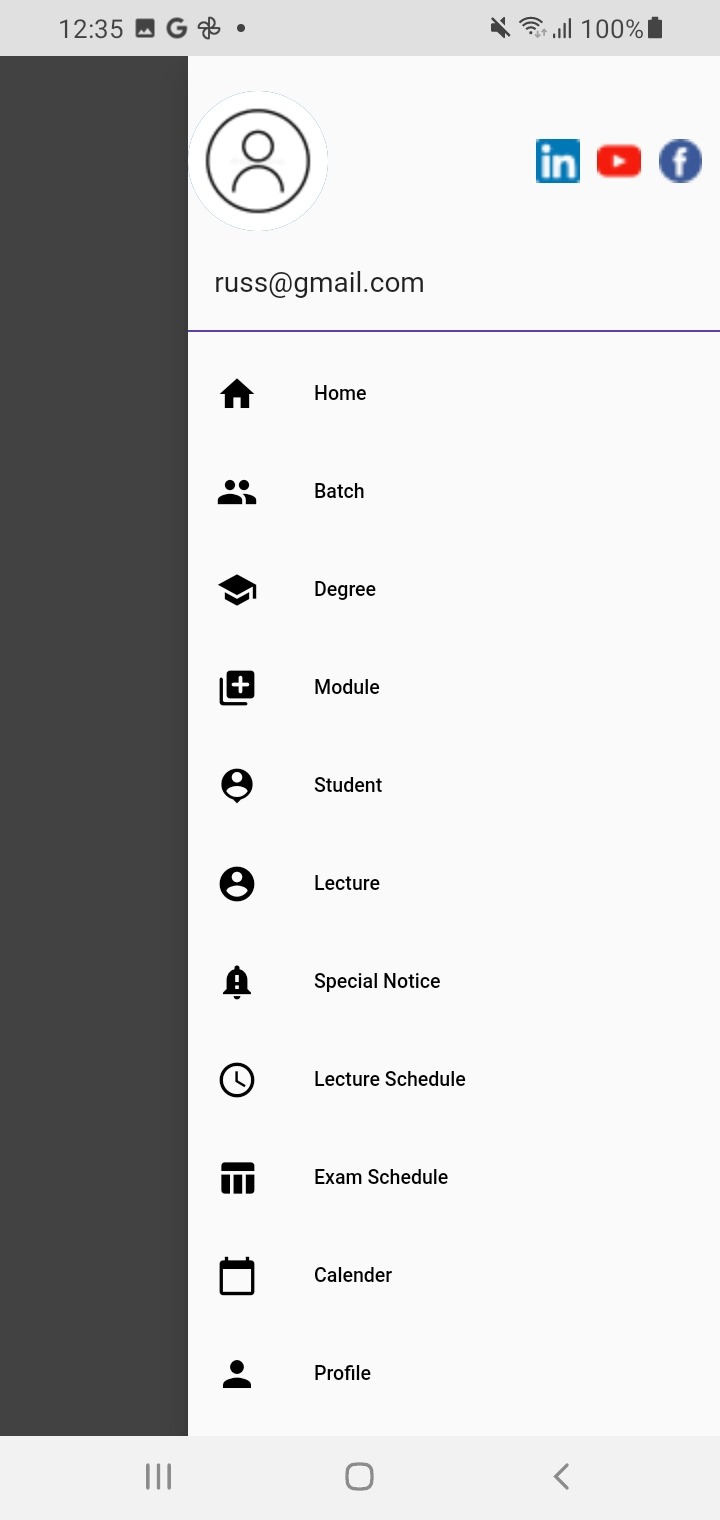Go to Home from the drawer
Screen dimensions: 720x1520
point(340,393)
